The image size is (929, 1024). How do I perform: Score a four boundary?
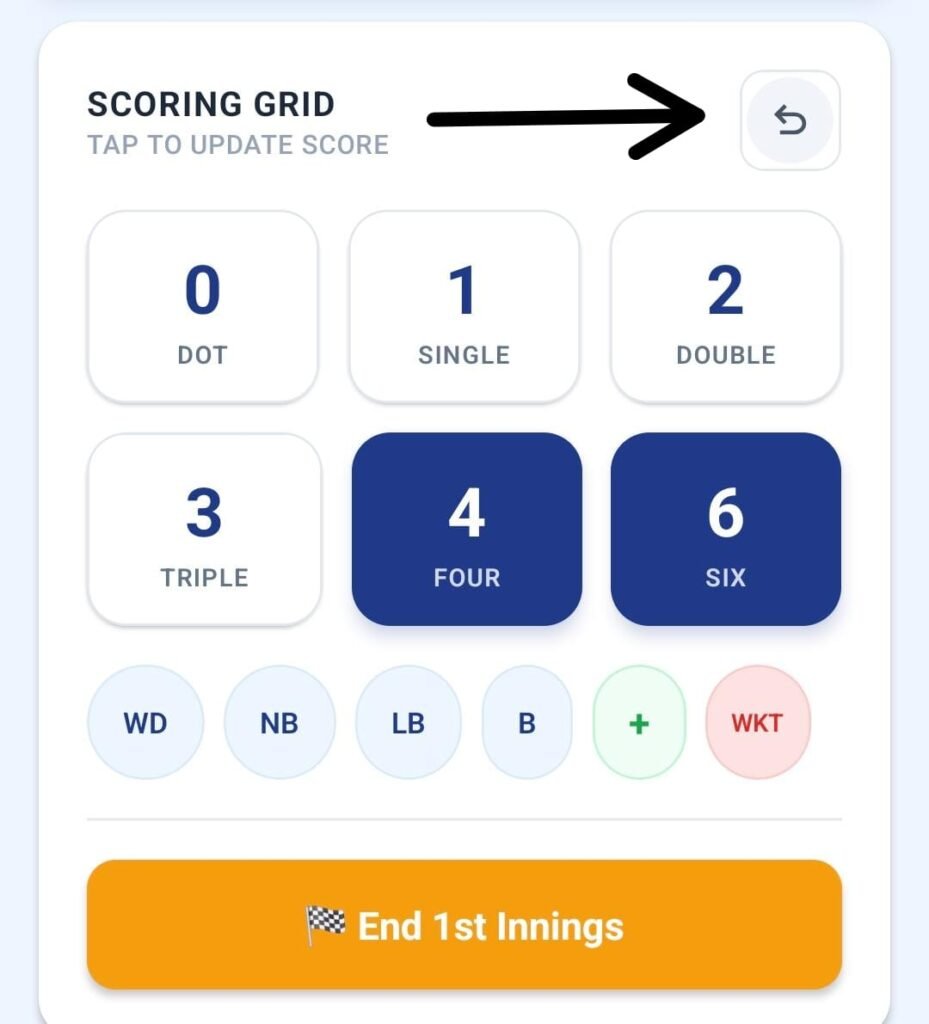coord(467,529)
